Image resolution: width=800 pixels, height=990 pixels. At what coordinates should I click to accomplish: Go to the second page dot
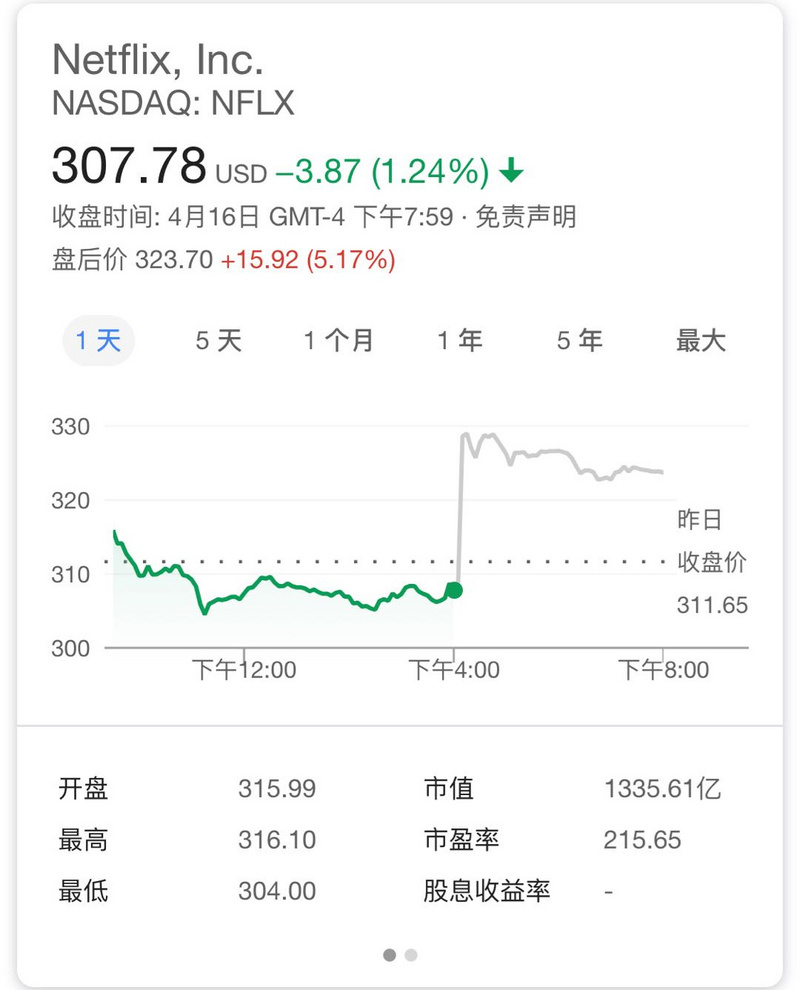[x=411, y=955]
